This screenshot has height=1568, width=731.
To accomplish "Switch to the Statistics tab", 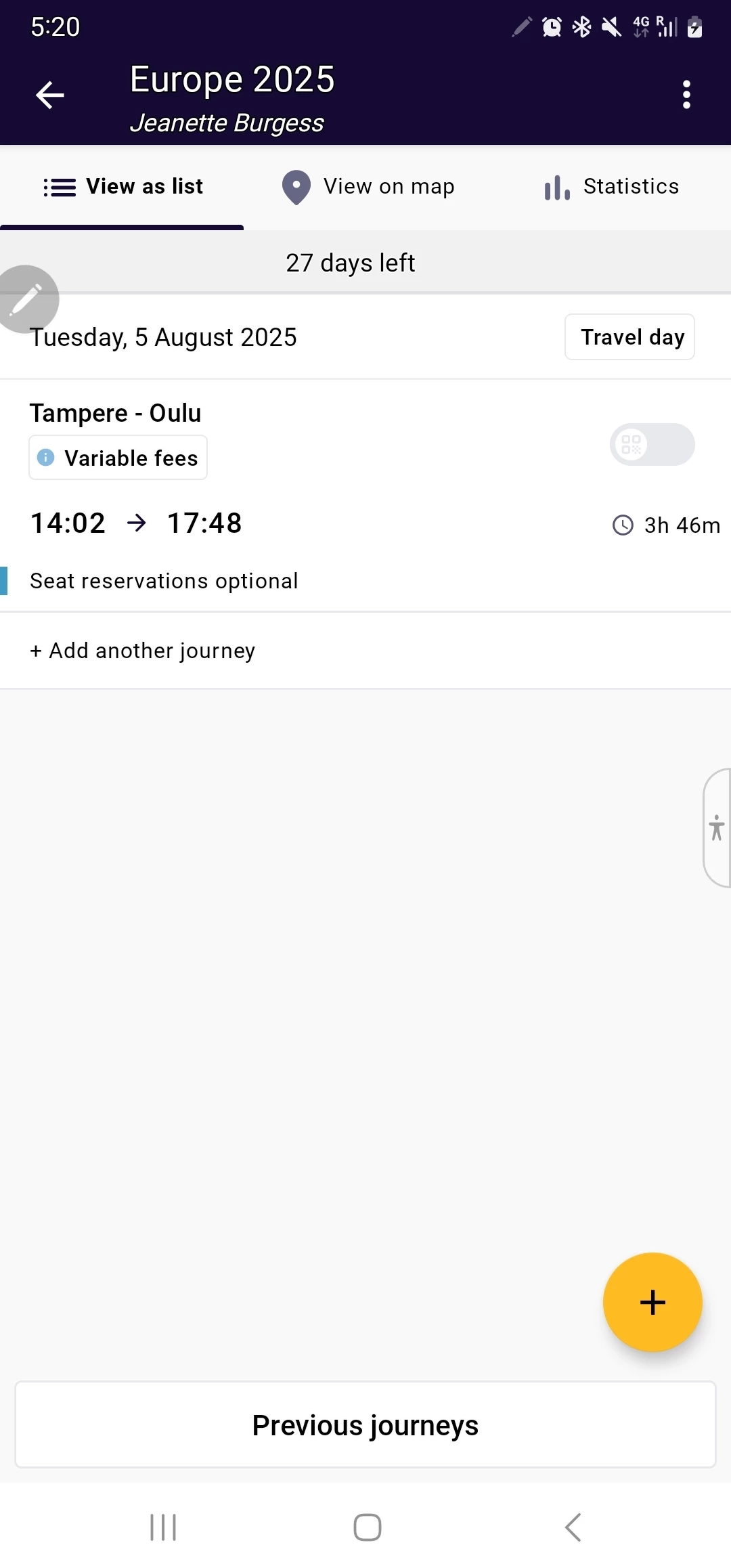I will pos(611,187).
